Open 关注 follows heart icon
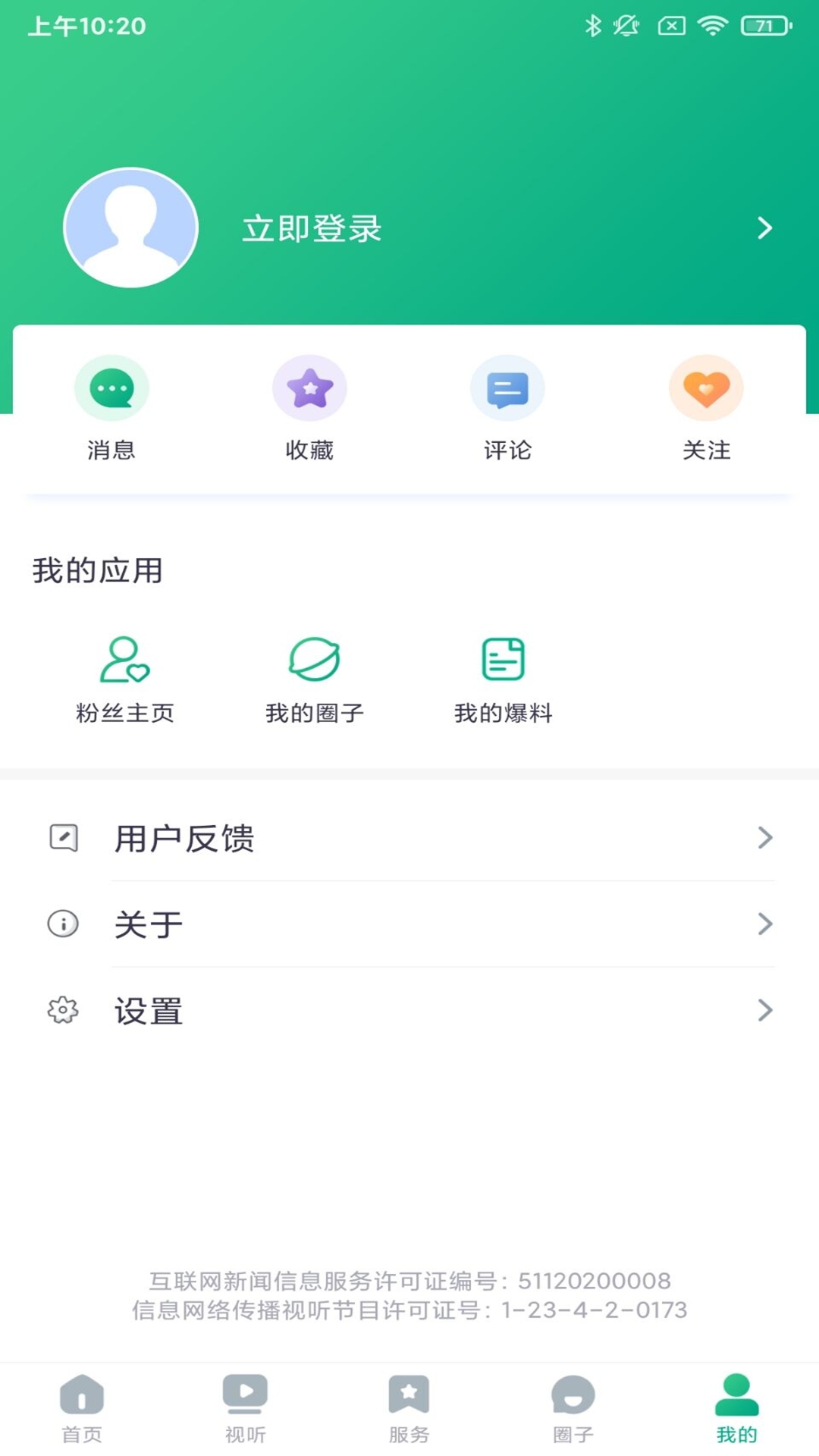Viewport: 819px width, 1456px height. point(706,387)
